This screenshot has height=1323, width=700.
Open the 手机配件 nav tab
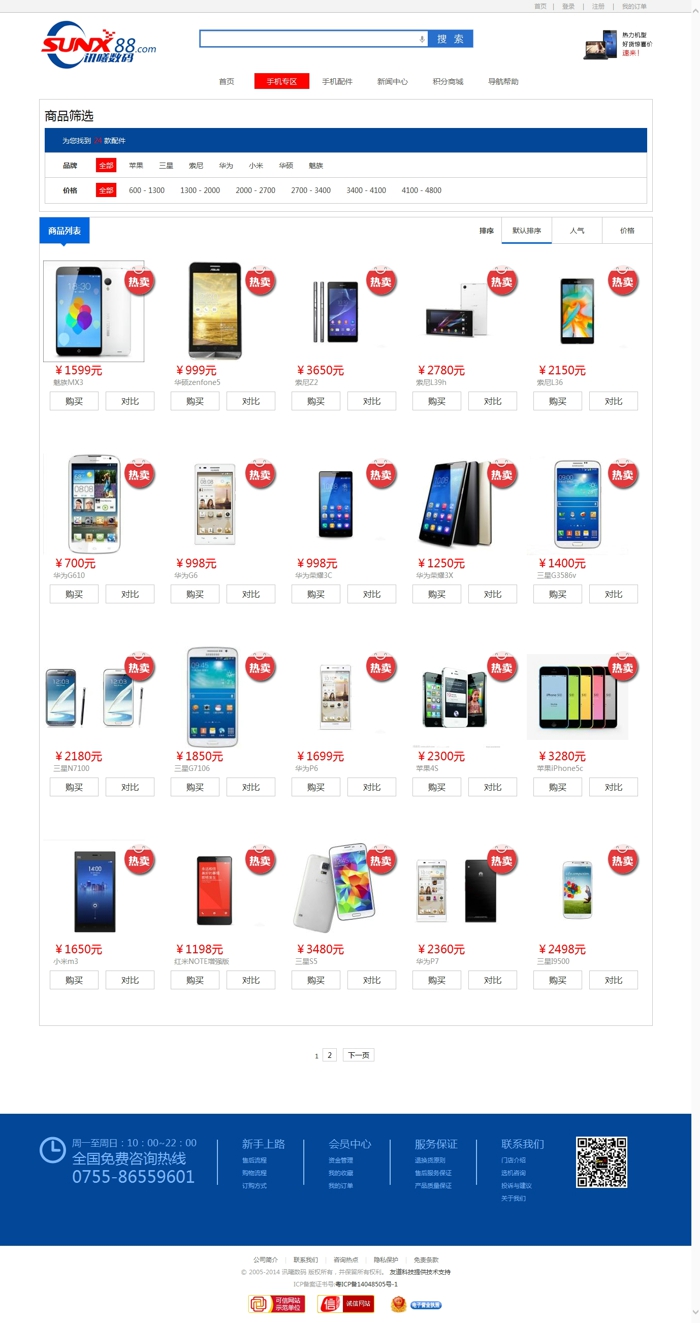[337, 82]
